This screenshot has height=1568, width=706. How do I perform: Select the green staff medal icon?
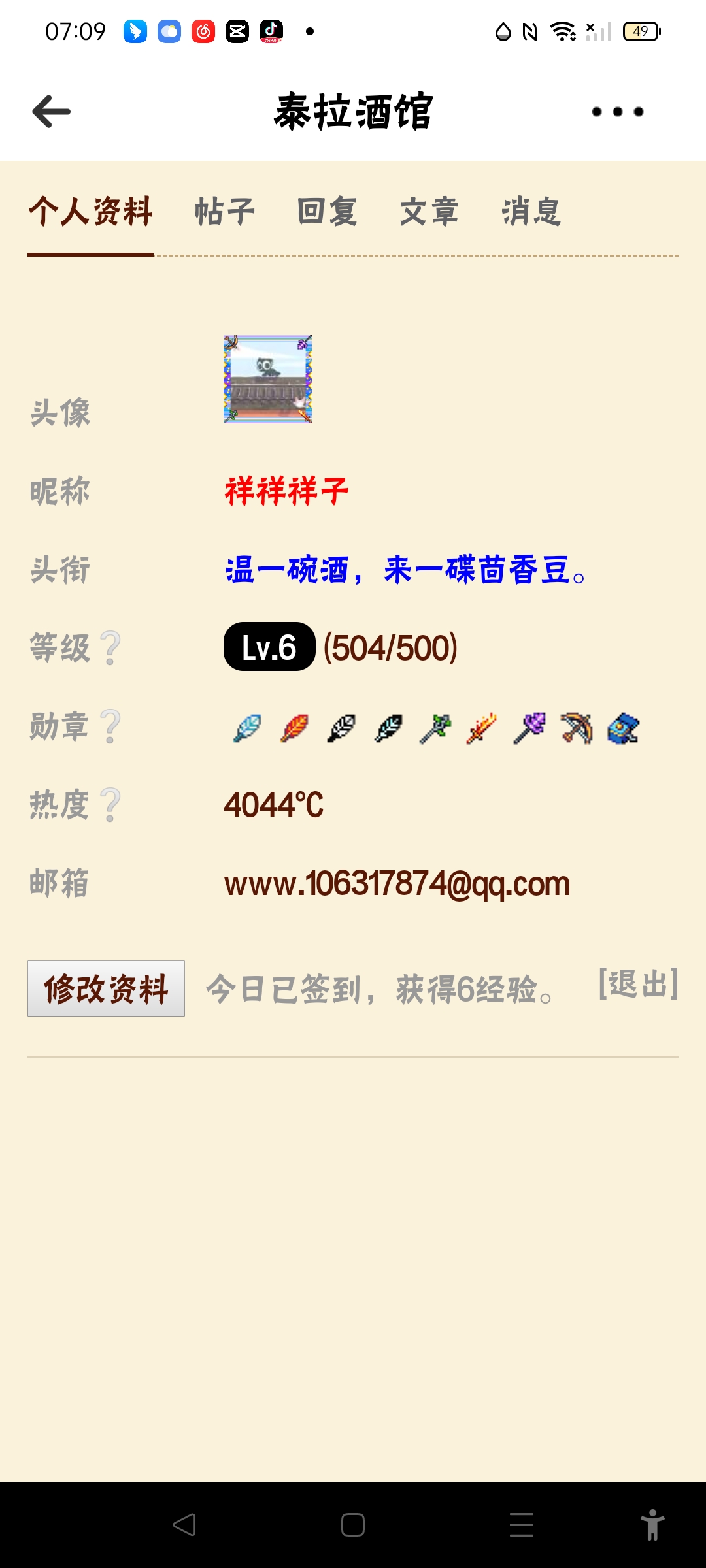(x=435, y=728)
